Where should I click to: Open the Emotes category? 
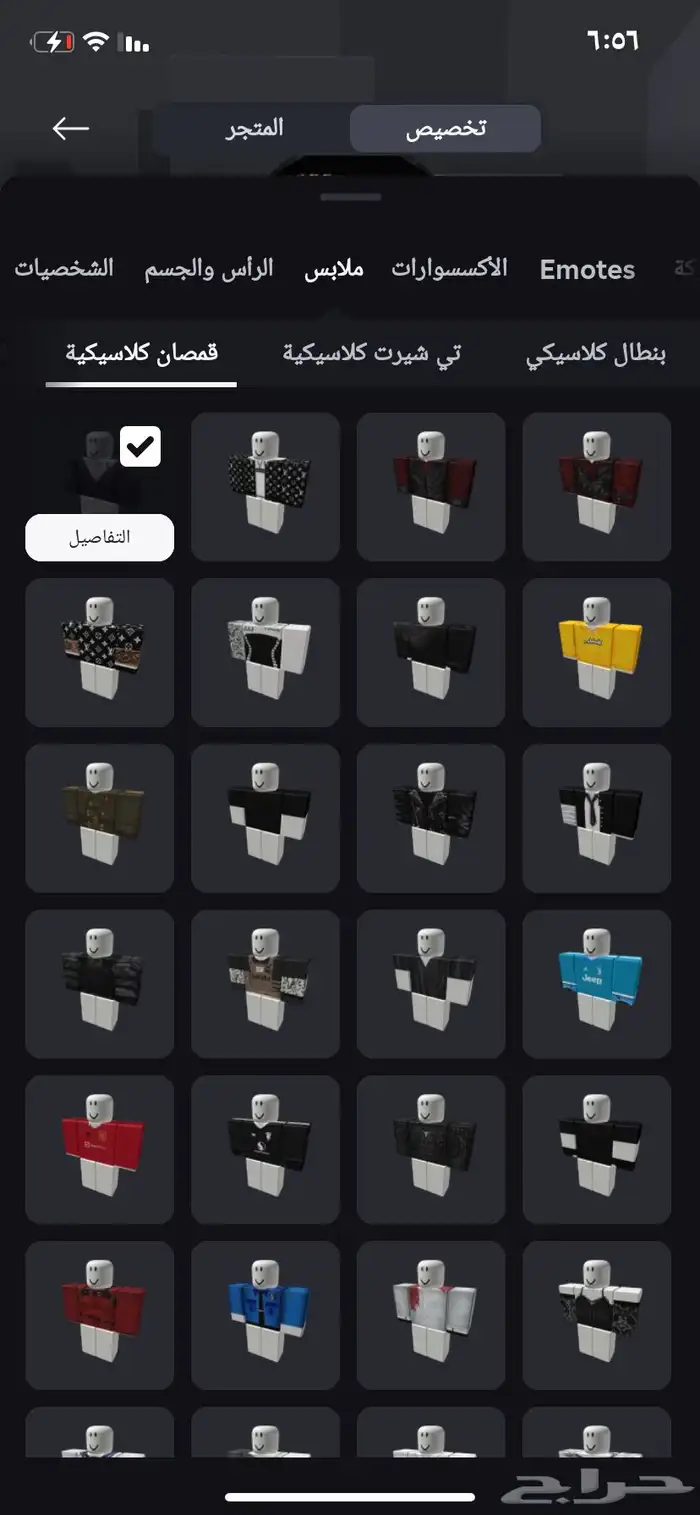point(587,270)
